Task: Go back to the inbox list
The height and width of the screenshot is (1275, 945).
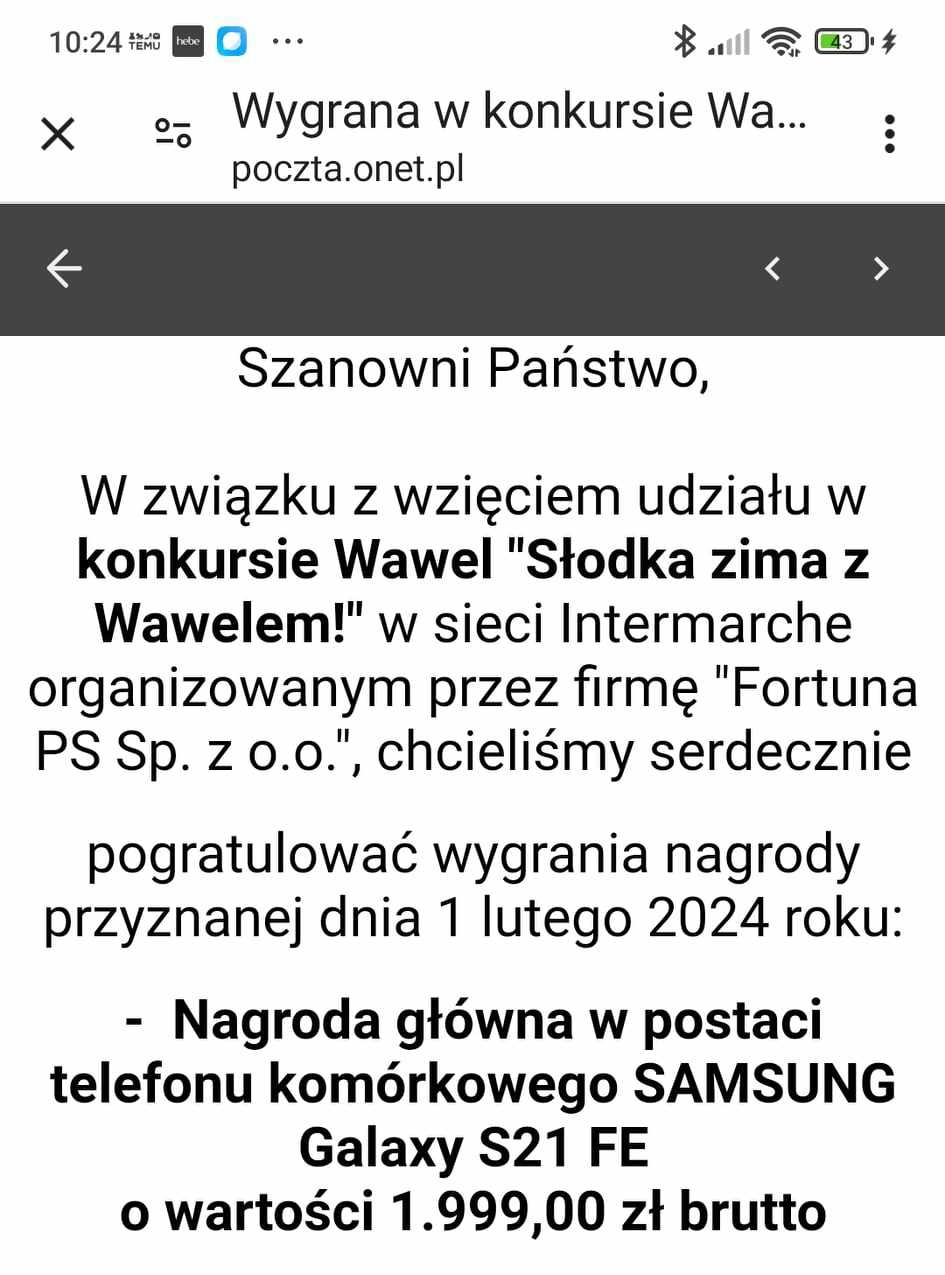Action: [x=64, y=268]
